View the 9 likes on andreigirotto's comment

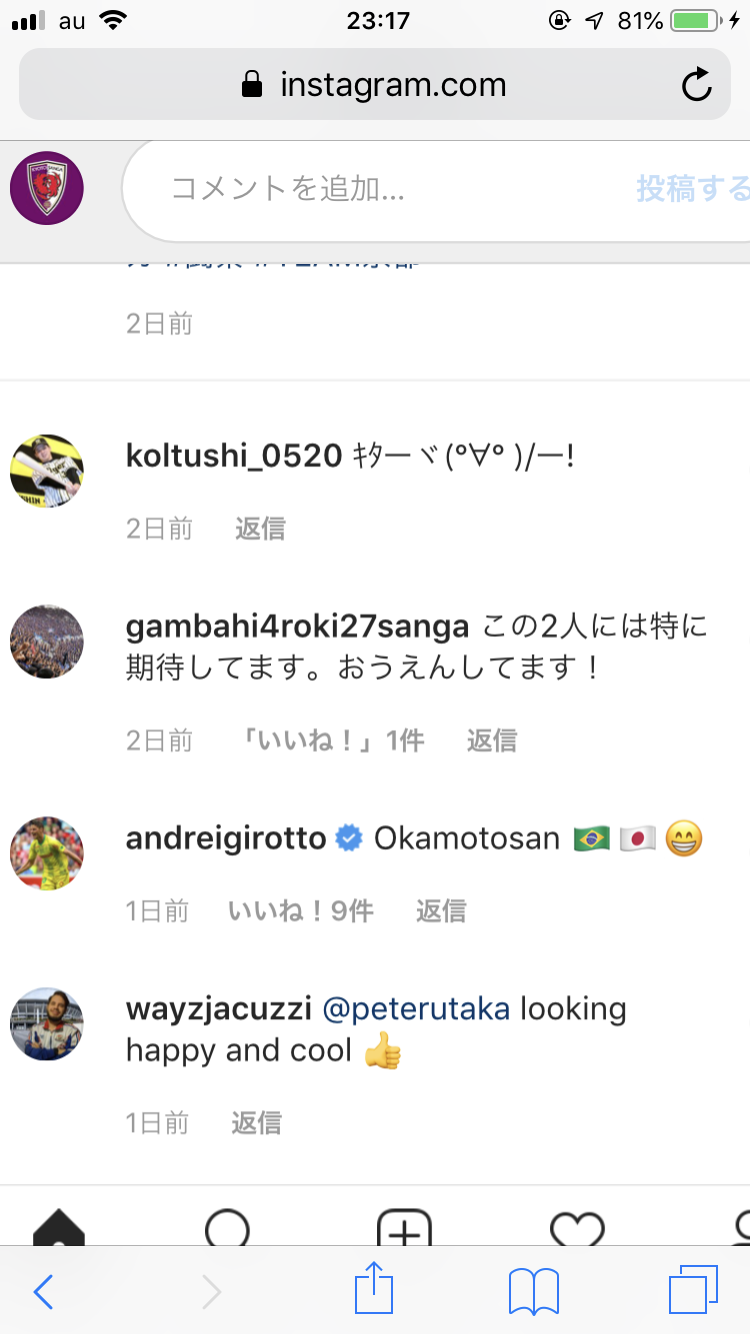(x=301, y=911)
